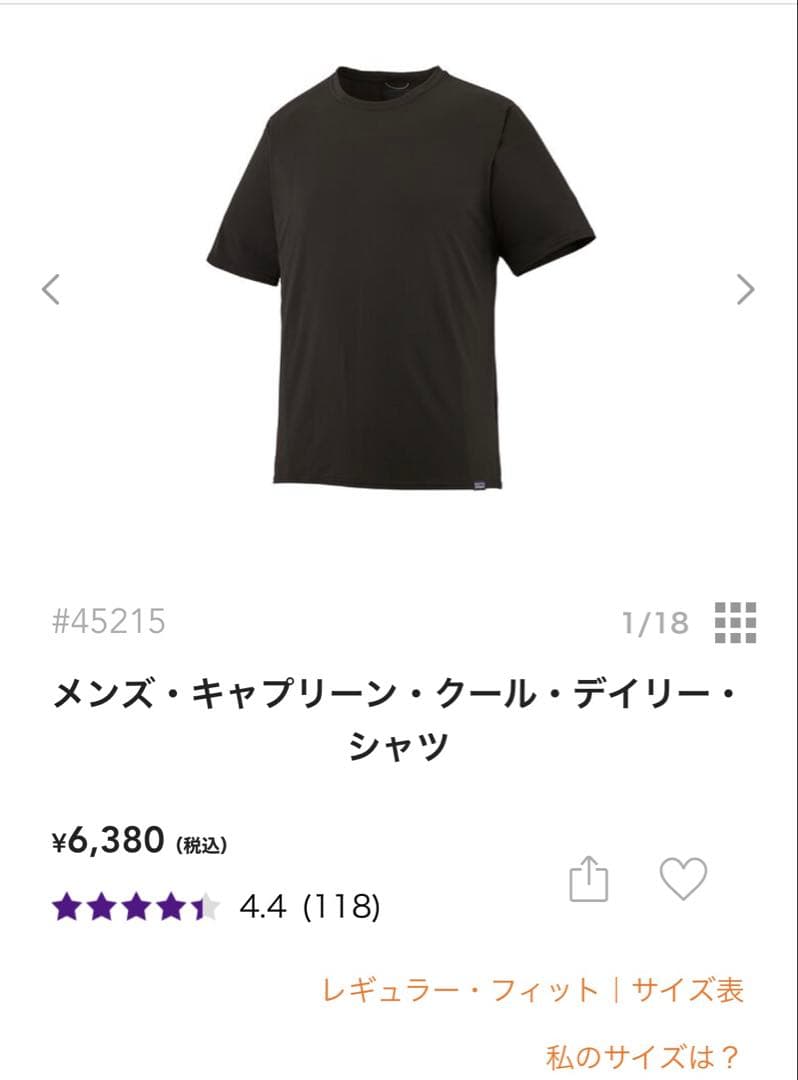
Task: Enlarge the black T-shirt photo
Action: point(400,280)
